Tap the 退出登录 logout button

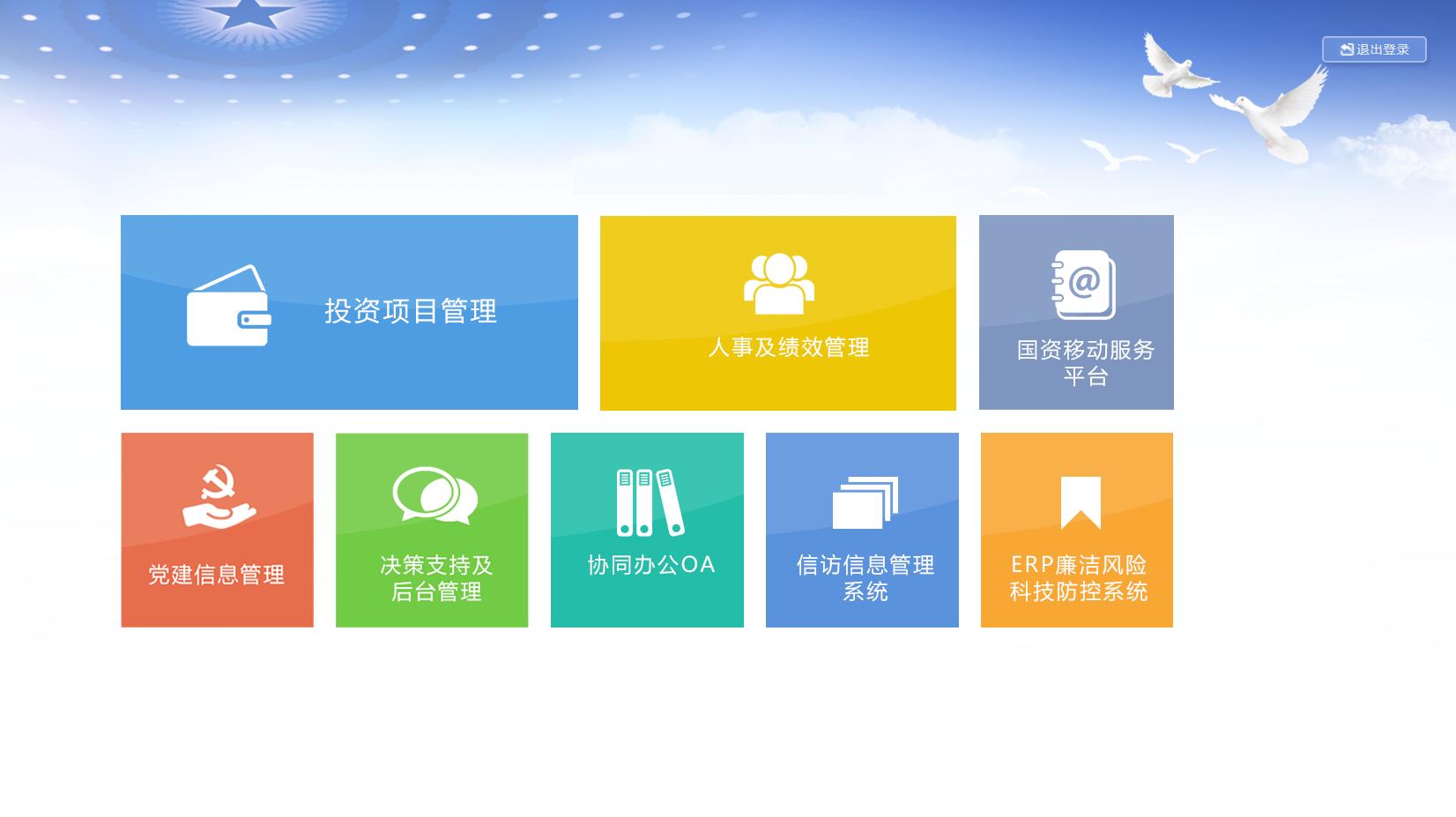[1374, 49]
